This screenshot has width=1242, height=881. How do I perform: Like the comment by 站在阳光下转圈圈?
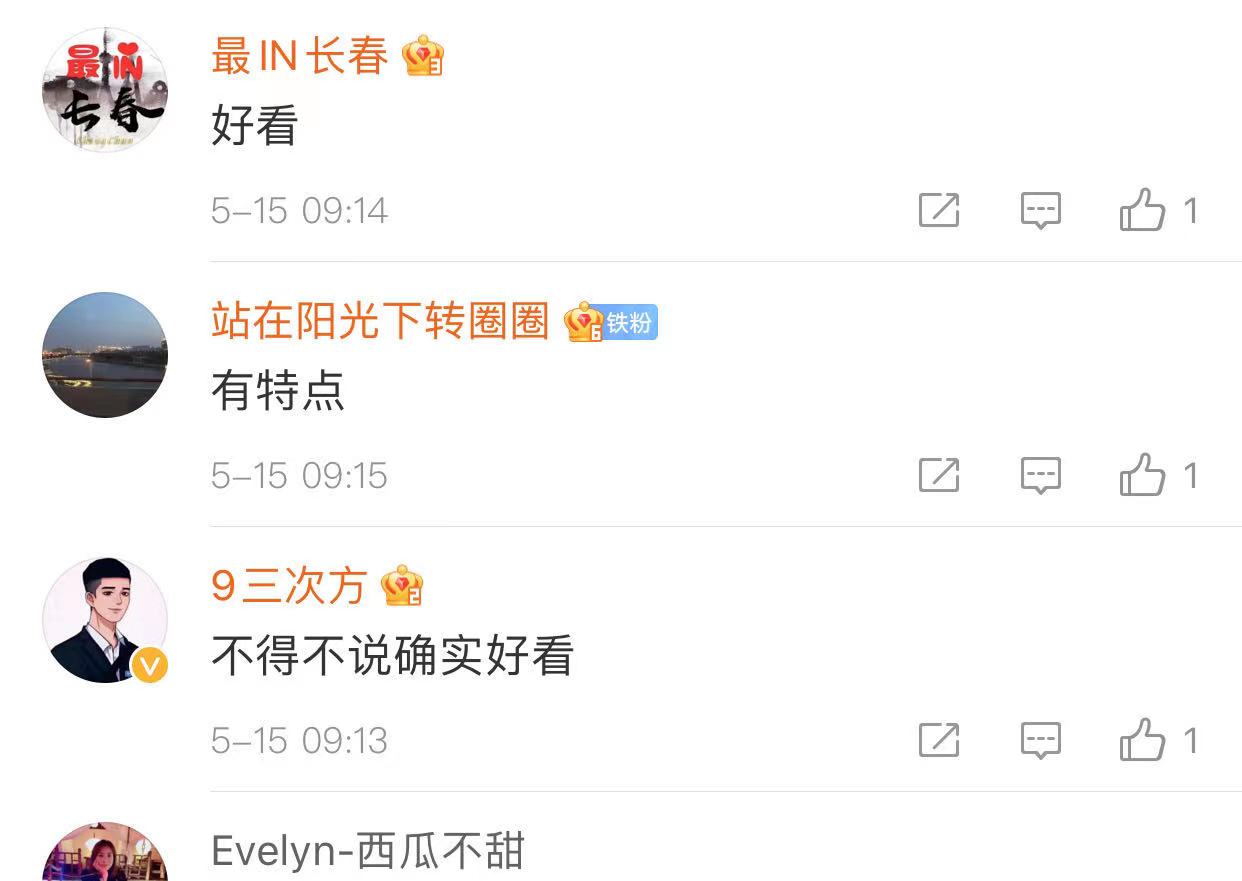pyautogui.click(x=1143, y=475)
